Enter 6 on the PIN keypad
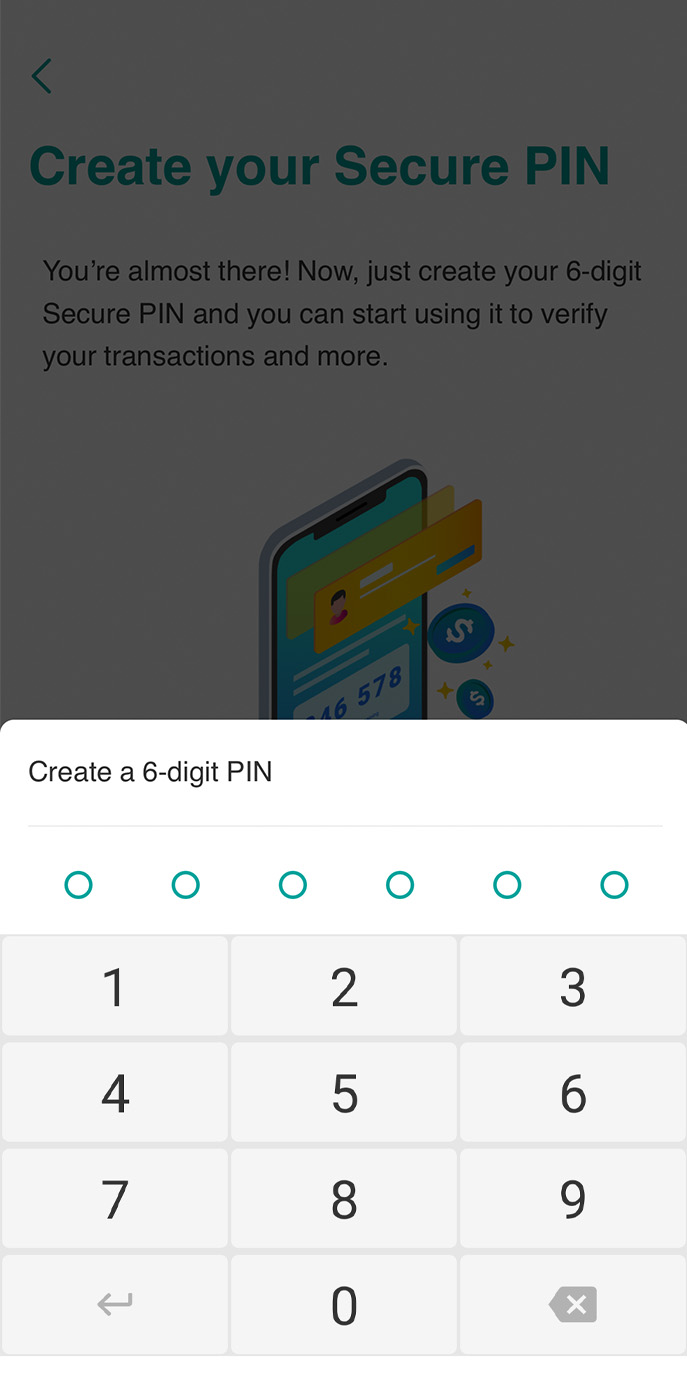Image resolution: width=687 pixels, height=1396 pixels. [x=572, y=1093]
